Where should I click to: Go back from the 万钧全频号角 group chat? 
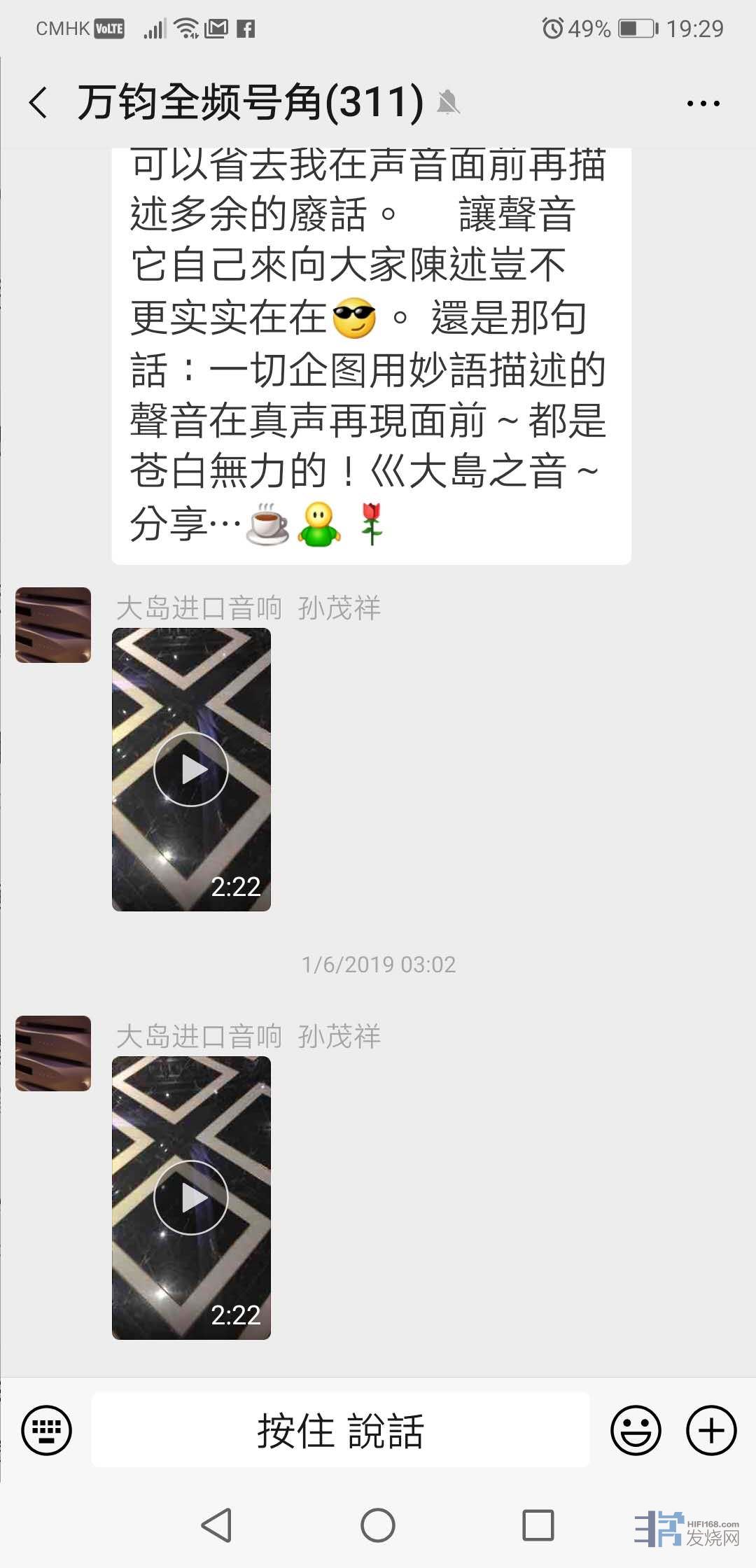click(x=39, y=103)
